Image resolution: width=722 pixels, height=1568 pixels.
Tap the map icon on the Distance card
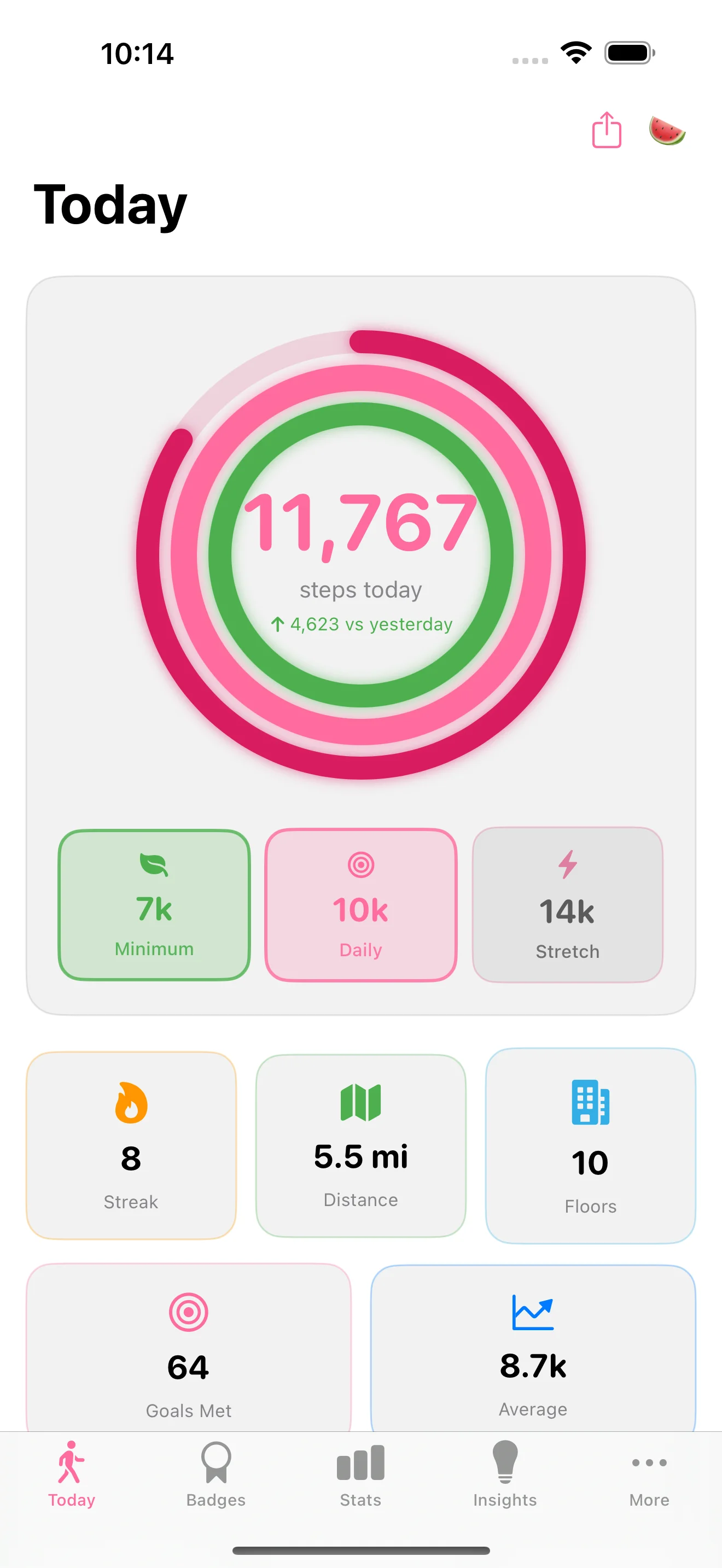point(360,1103)
